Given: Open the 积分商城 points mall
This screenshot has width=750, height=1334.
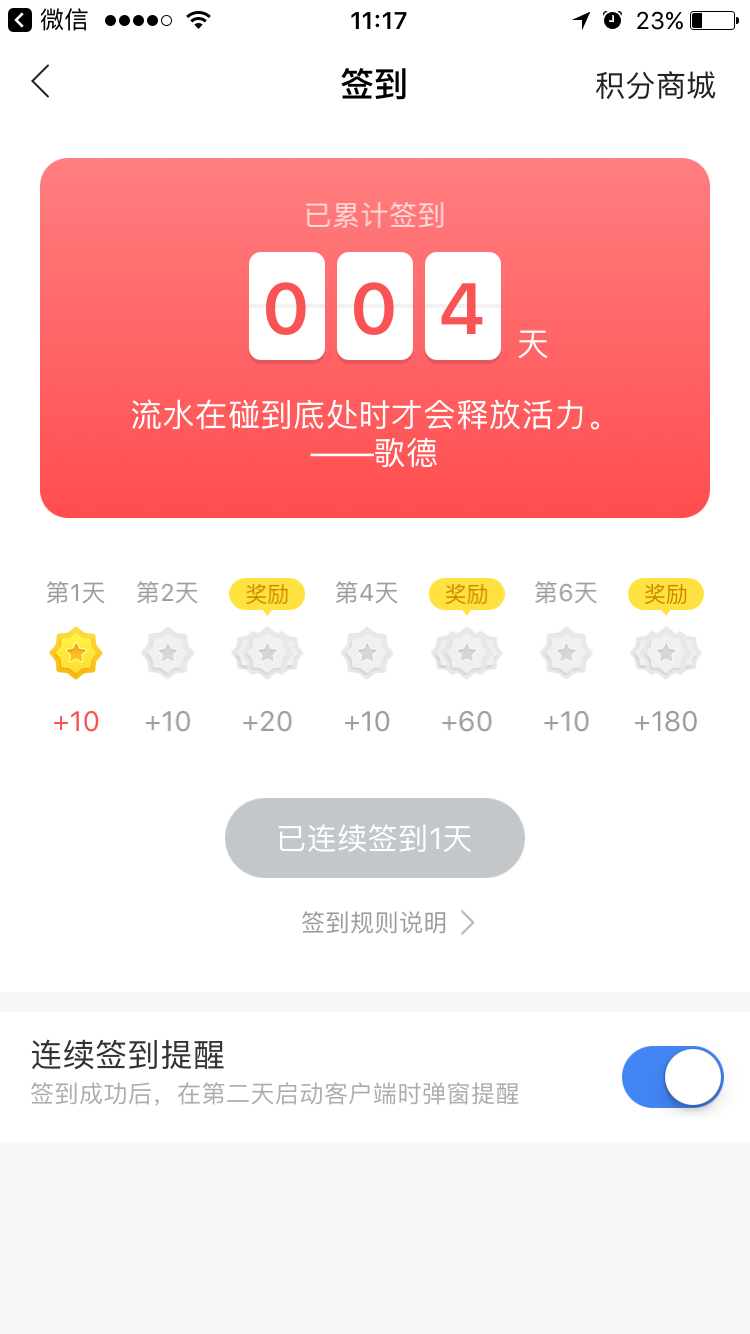Looking at the screenshot, I should 655,86.
